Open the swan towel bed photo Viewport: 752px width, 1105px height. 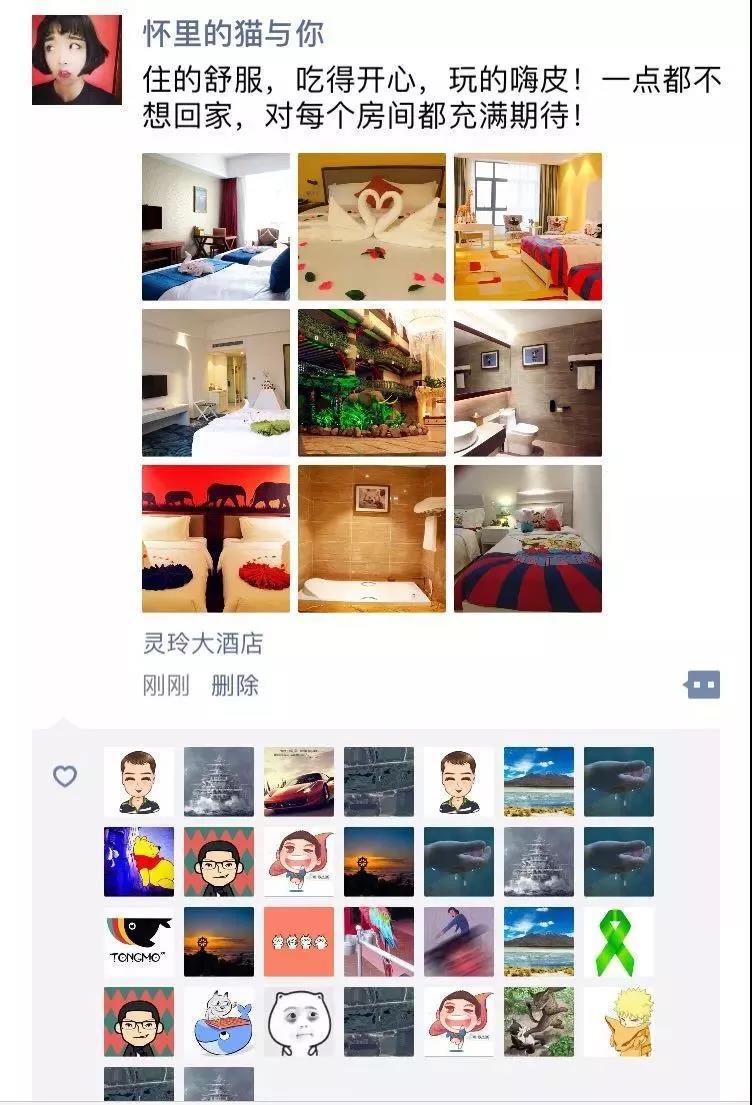click(x=372, y=227)
